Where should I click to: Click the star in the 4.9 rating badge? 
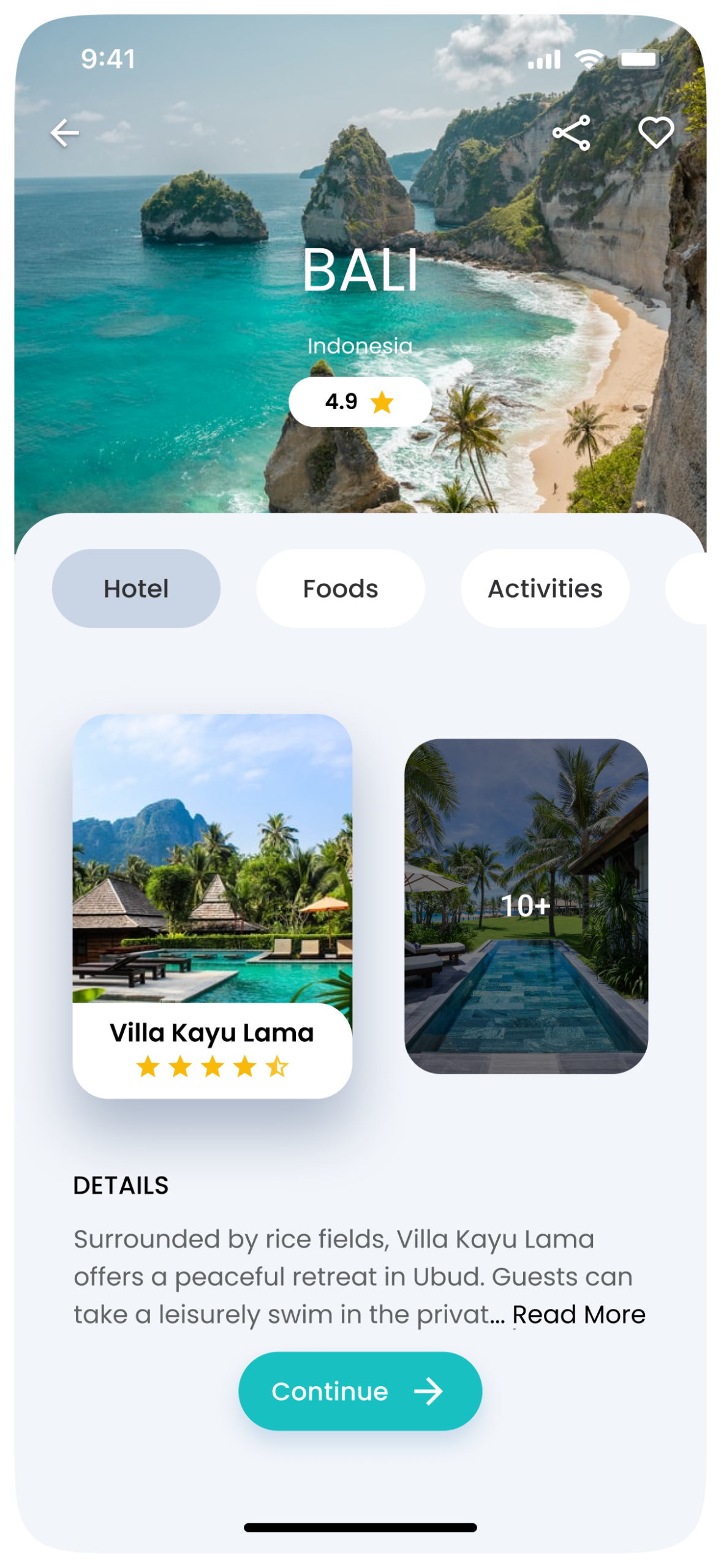382,403
